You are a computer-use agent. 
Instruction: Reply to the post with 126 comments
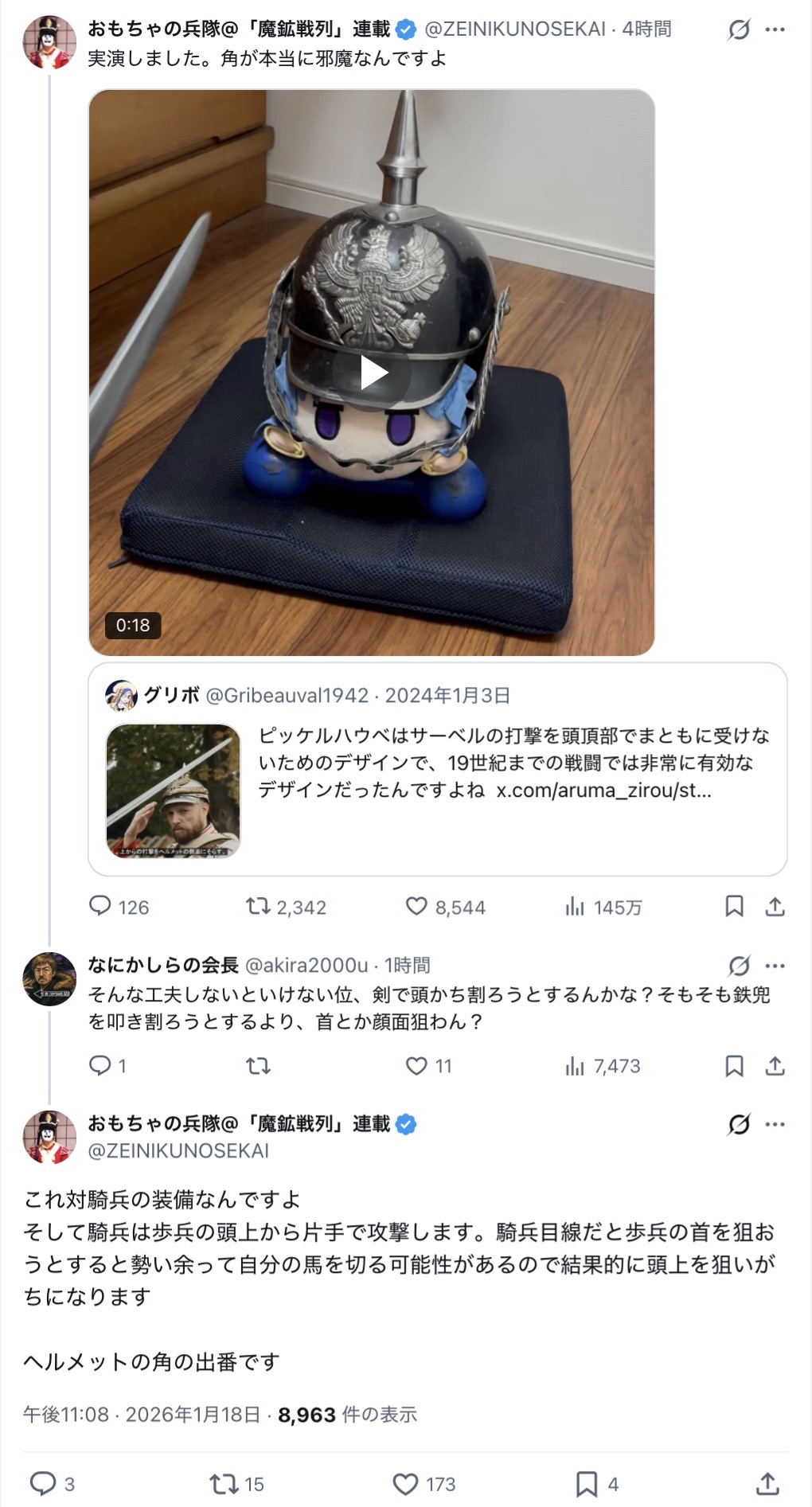[100, 906]
